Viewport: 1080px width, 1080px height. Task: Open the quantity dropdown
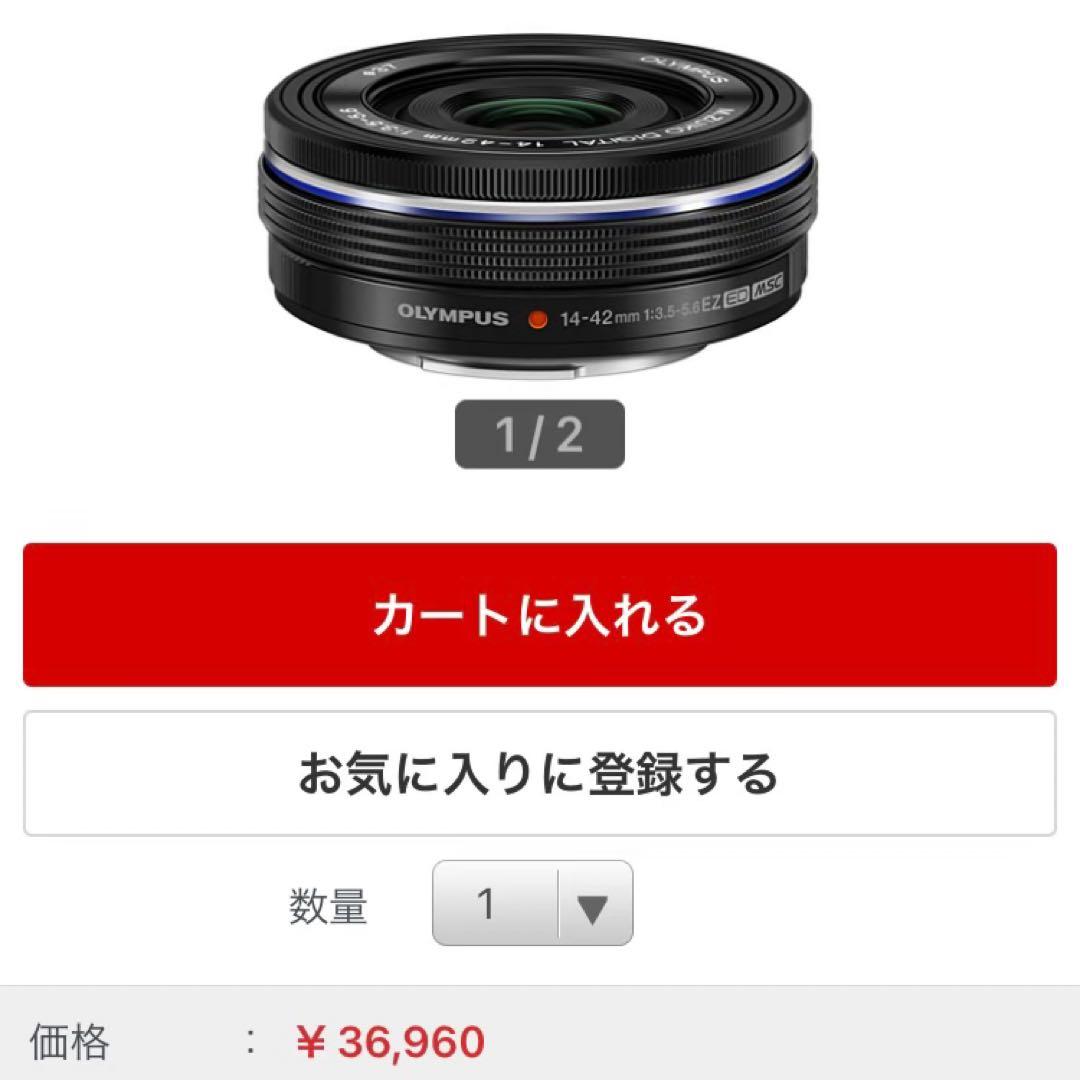coord(532,903)
